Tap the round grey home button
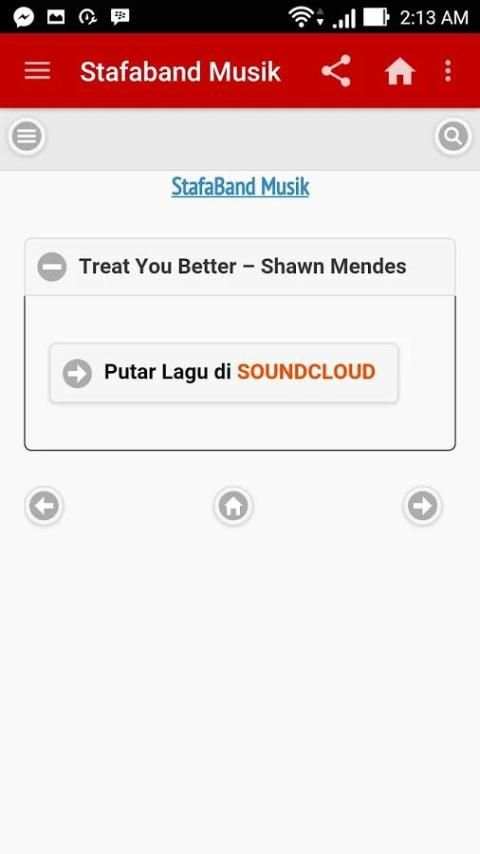 point(233,506)
